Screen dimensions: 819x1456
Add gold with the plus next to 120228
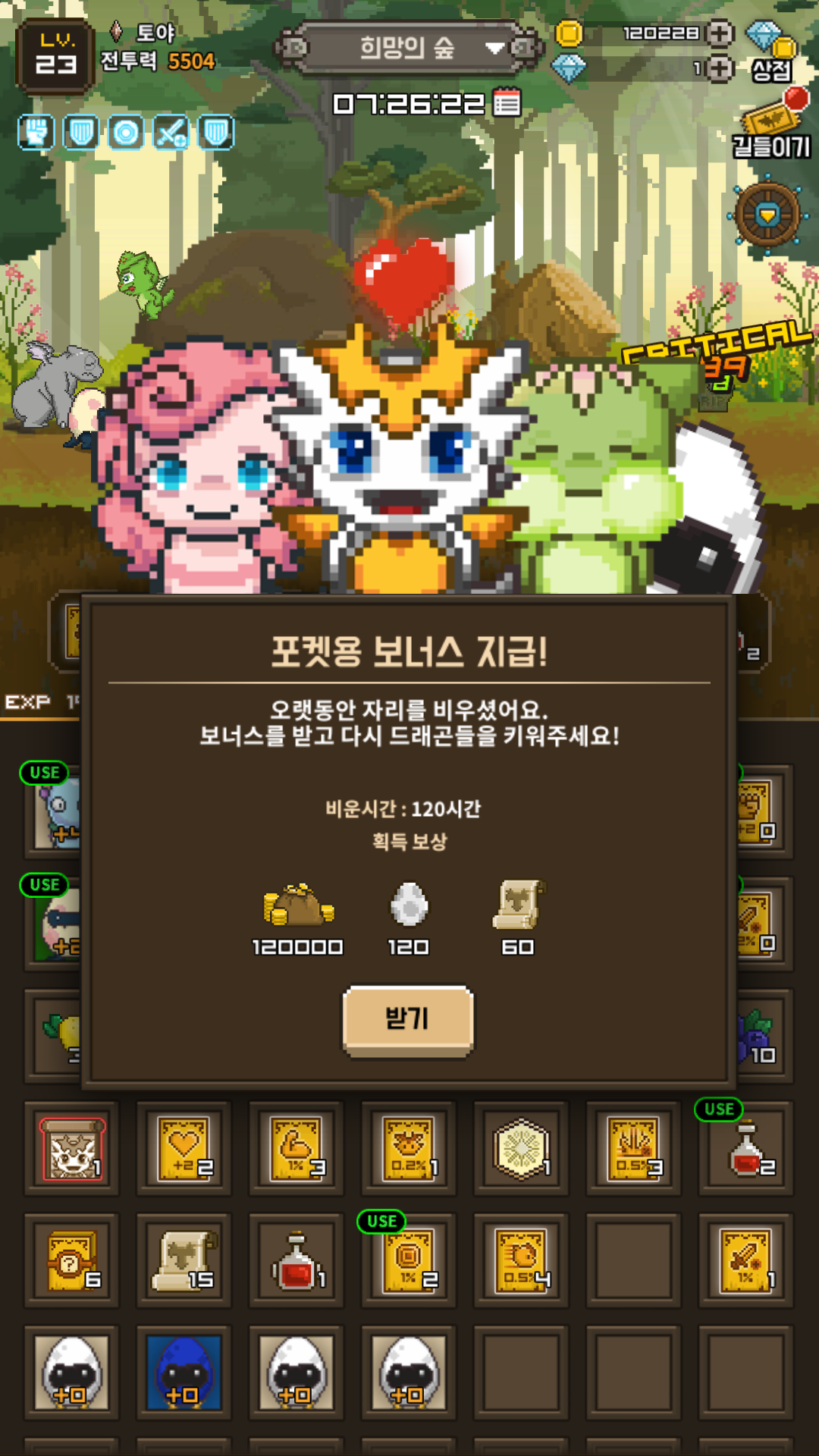tap(719, 33)
